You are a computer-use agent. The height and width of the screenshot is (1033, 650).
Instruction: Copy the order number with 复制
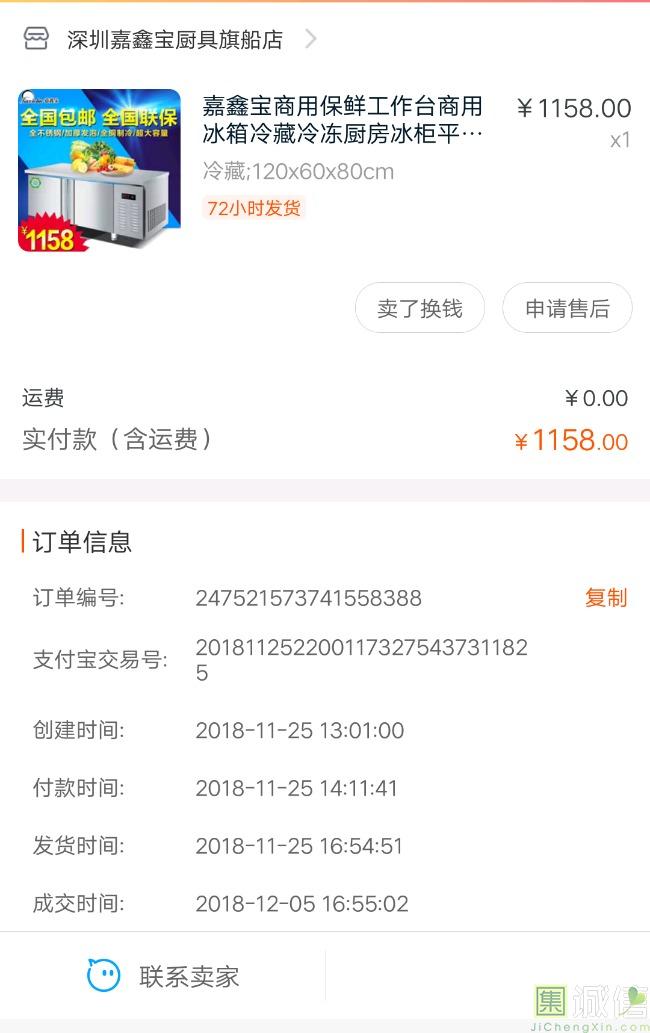[x=605, y=598]
